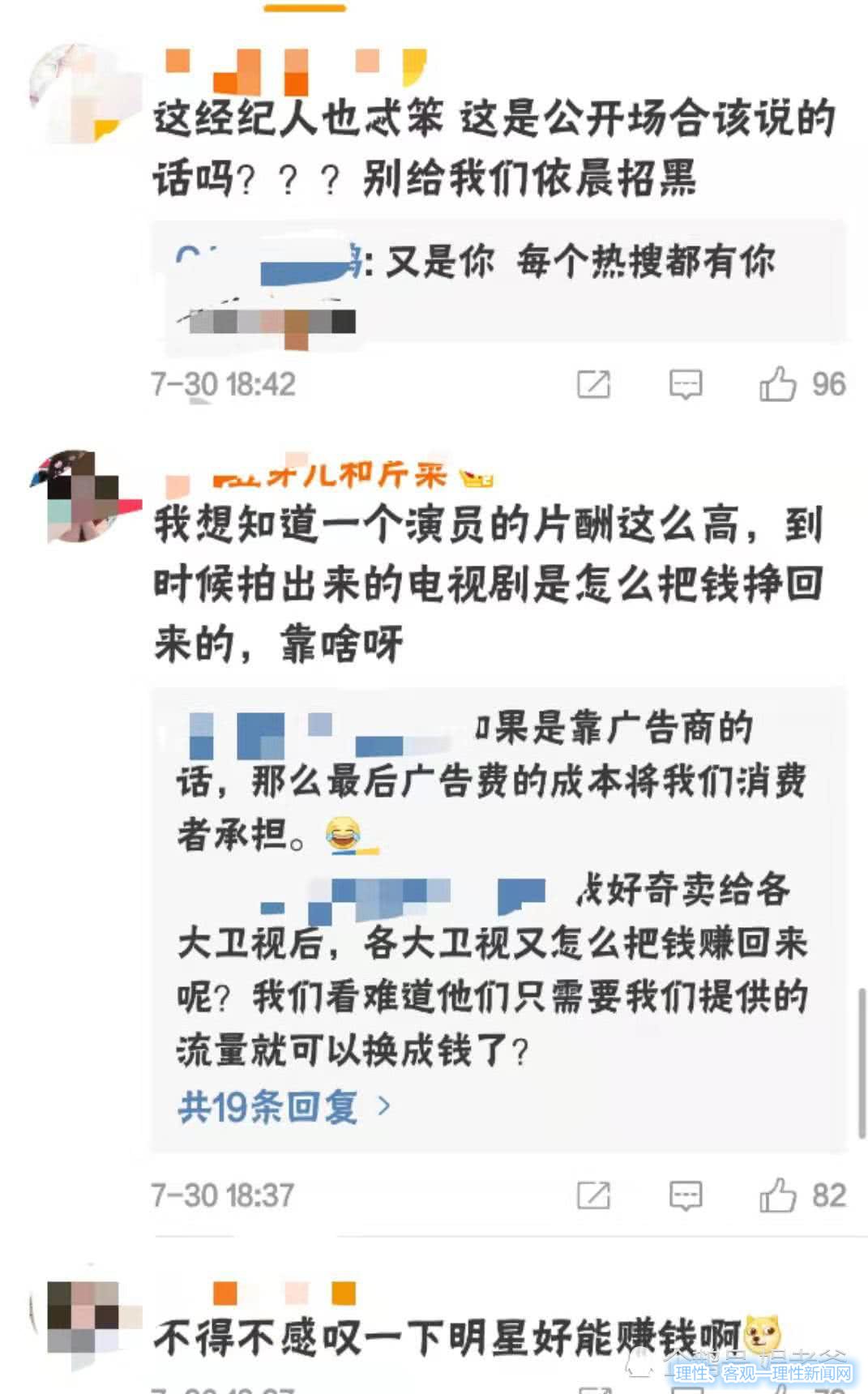Repost the 7-30 18:42 comment
868x1394 pixels.
[x=593, y=384]
